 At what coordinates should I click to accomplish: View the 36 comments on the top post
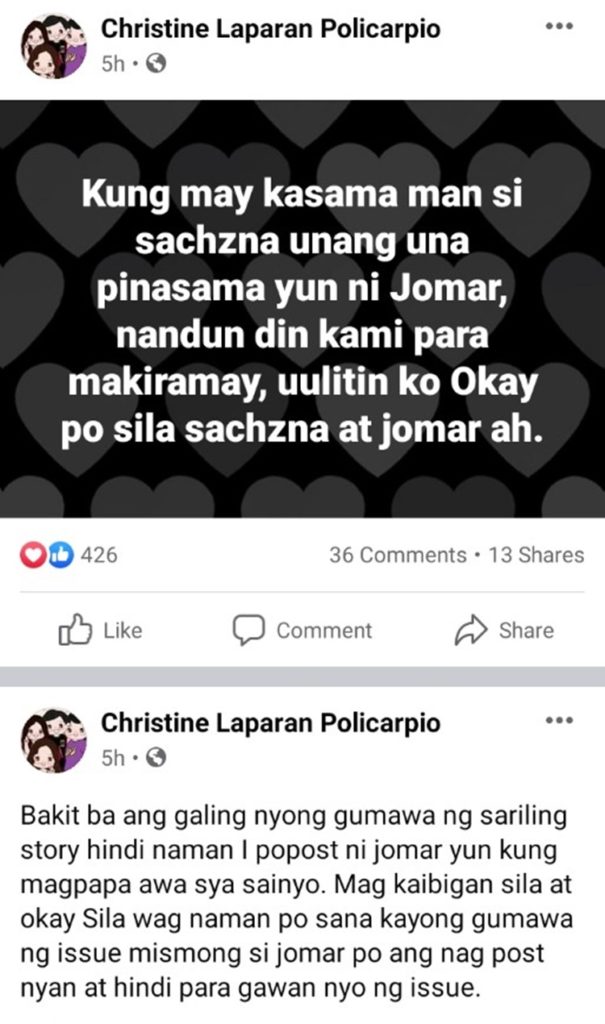click(x=397, y=555)
